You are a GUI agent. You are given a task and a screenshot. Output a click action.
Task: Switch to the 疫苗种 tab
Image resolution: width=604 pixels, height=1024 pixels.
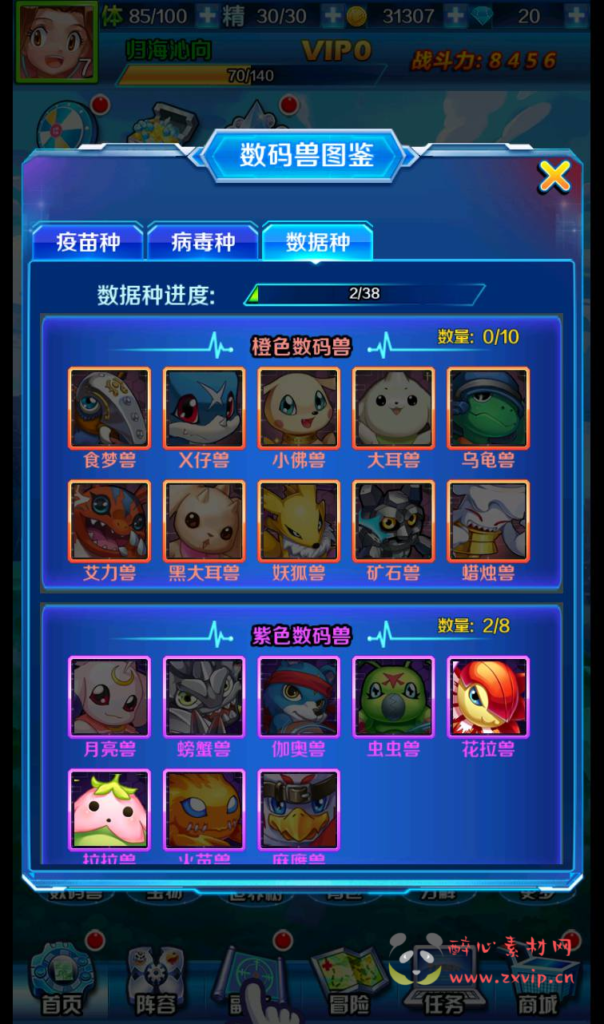88,242
